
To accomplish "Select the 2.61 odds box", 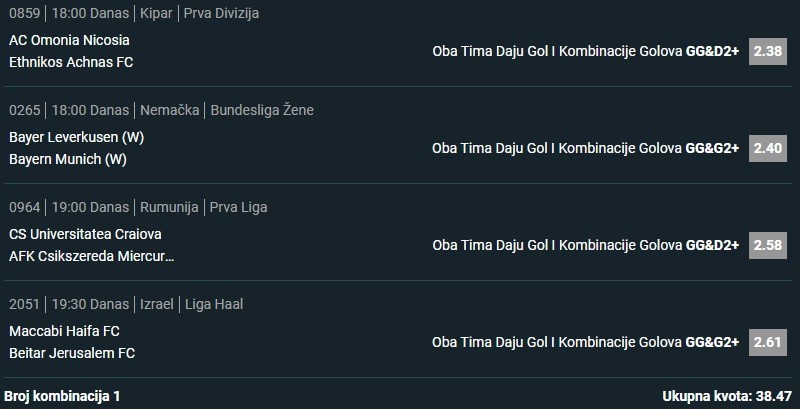I will click(768, 342).
